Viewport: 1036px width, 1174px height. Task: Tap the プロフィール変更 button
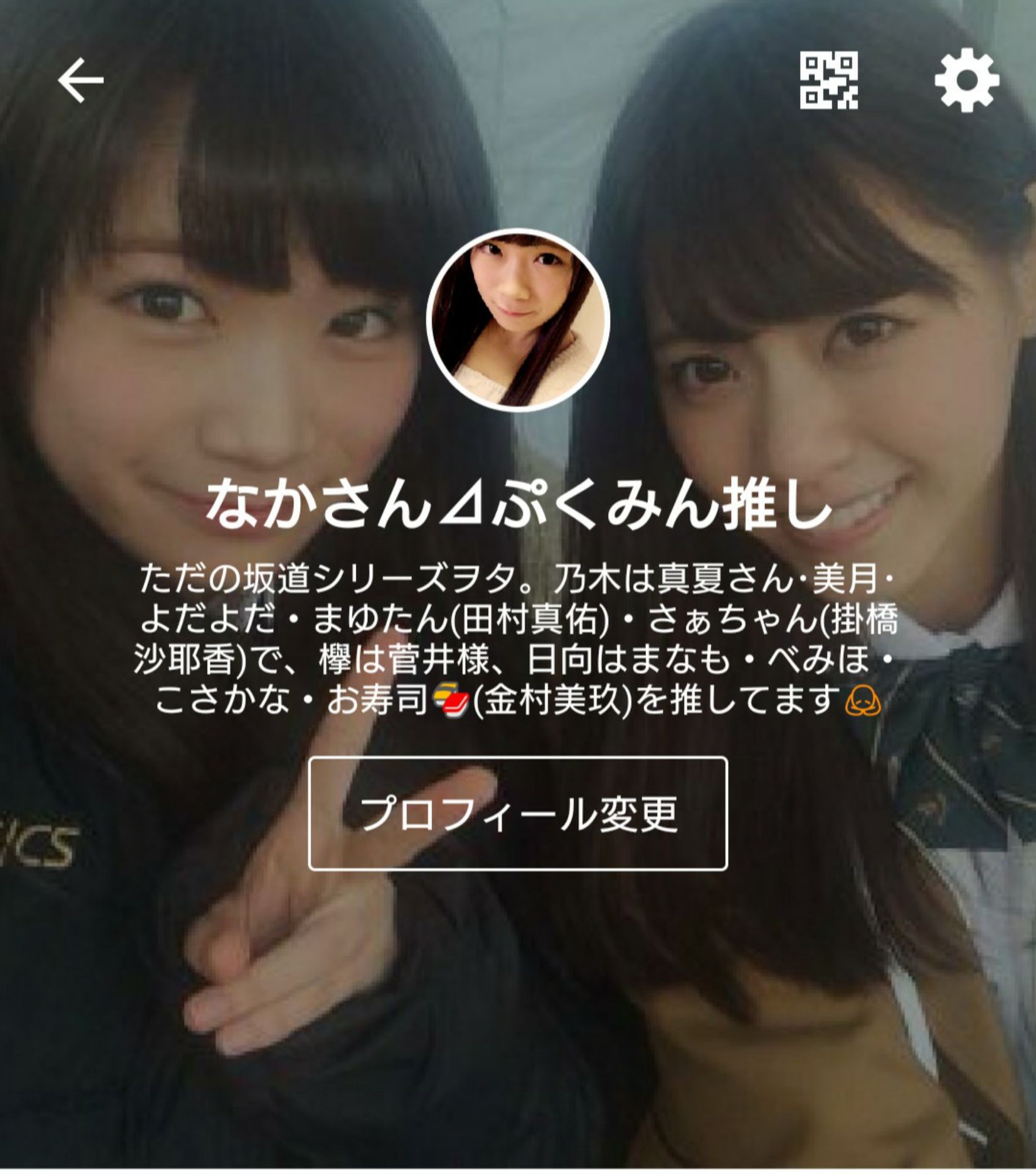click(x=518, y=813)
